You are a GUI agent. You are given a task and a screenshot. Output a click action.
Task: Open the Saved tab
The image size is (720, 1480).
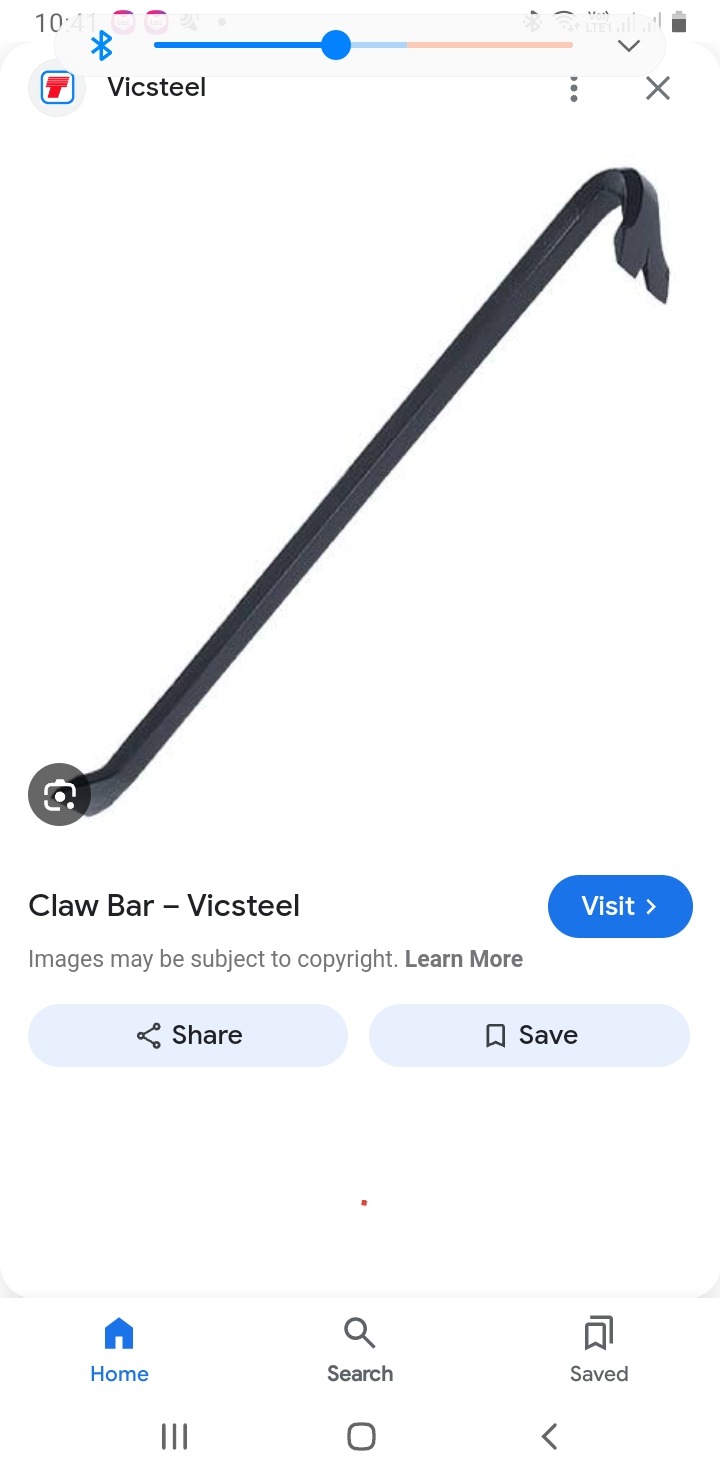[599, 1350]
